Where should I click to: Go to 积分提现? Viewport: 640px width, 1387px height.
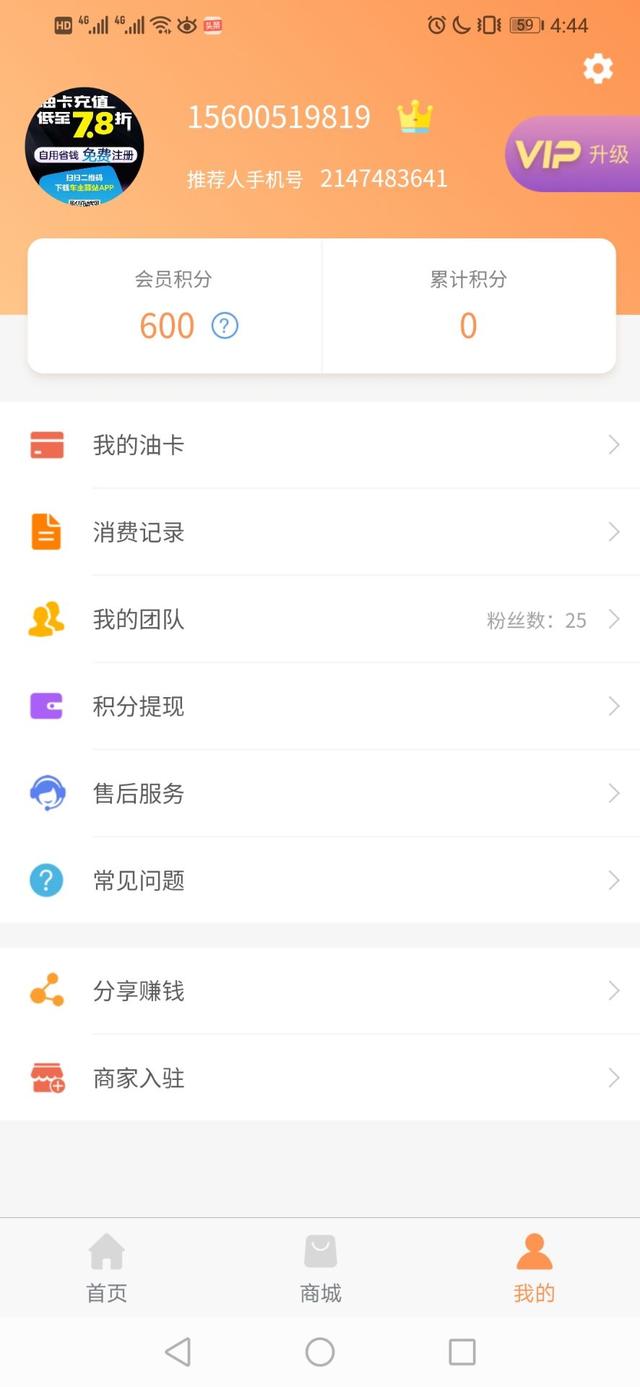320,707
